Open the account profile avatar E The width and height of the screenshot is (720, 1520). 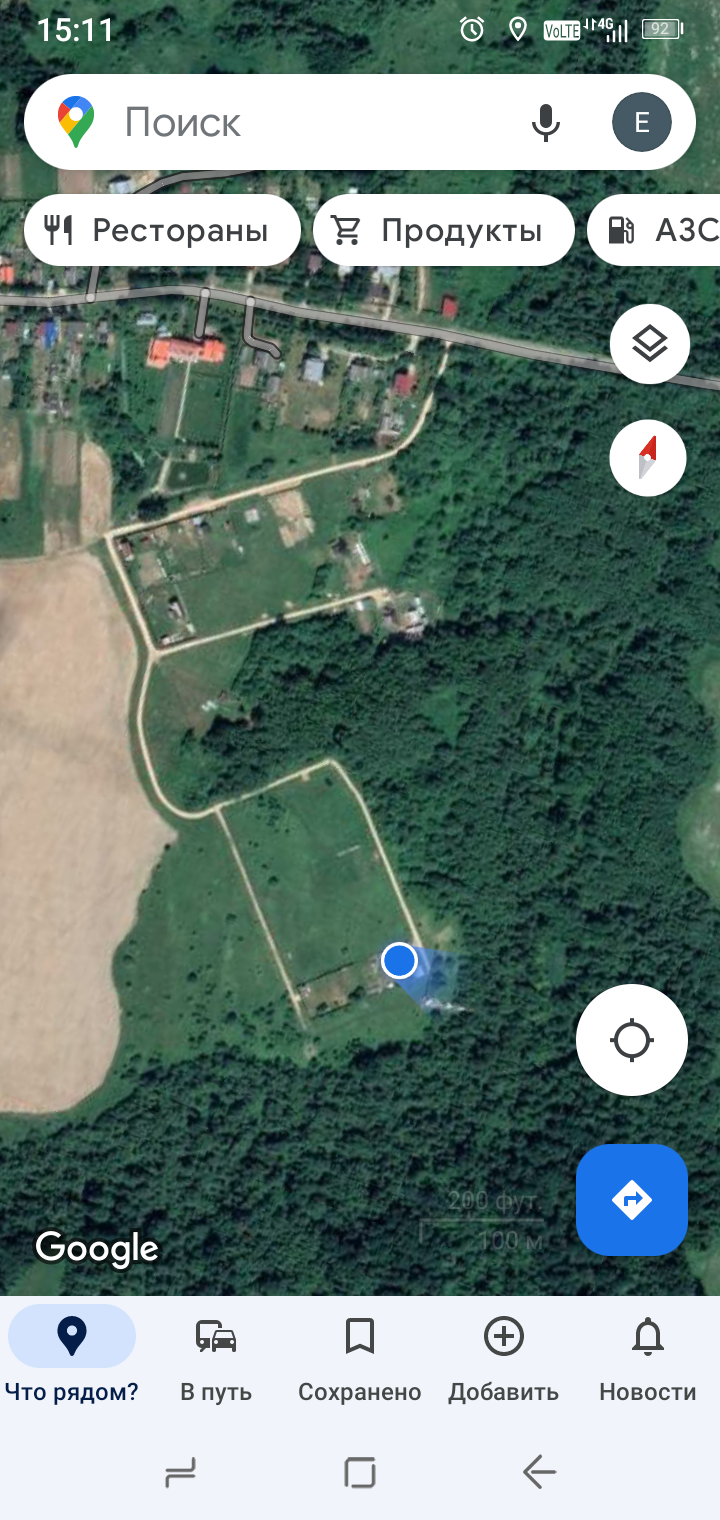coord(641,123)
